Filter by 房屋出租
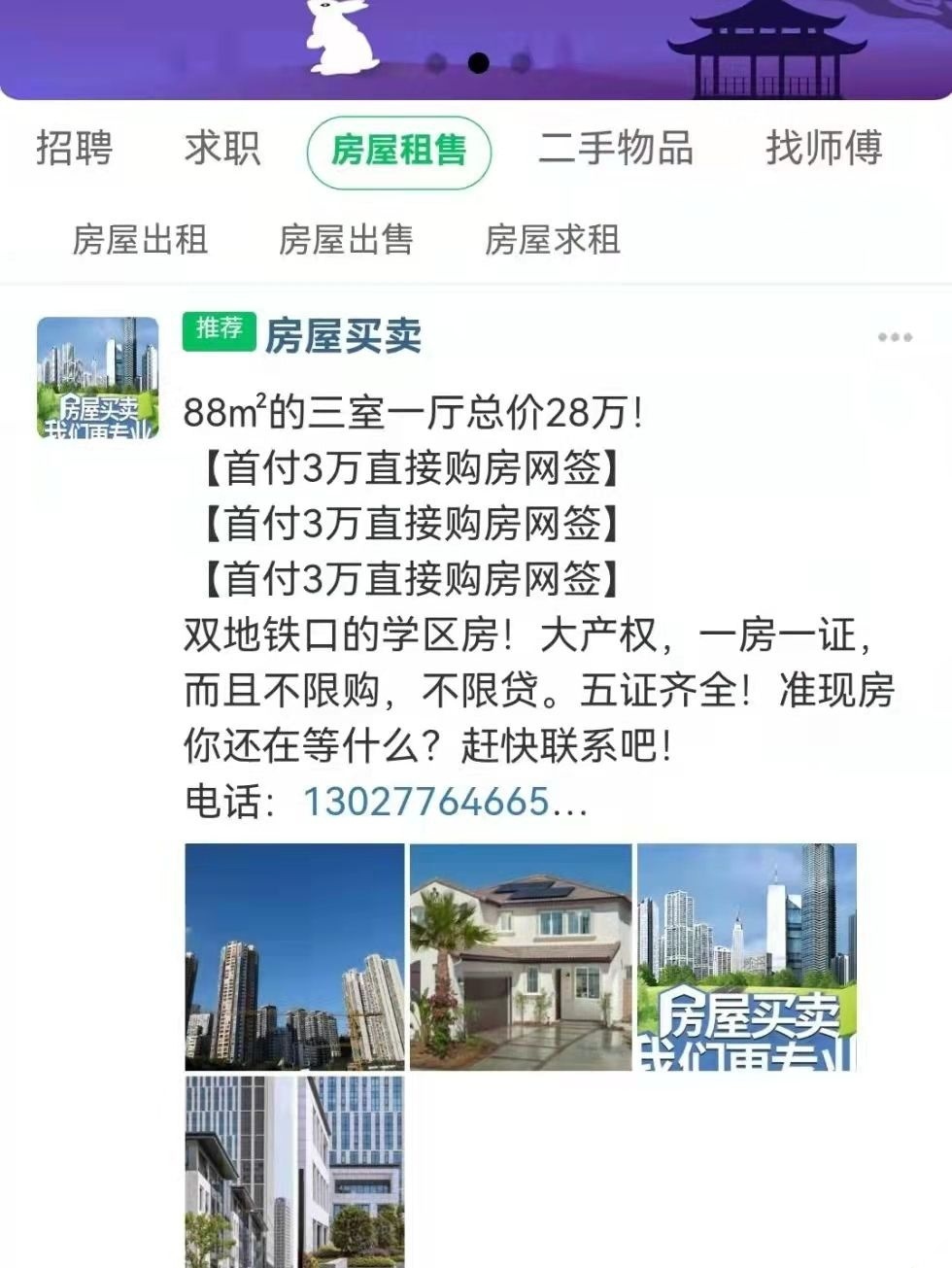Image resolution: width=952 pixels, height=1268 pixels. [140, 239]
